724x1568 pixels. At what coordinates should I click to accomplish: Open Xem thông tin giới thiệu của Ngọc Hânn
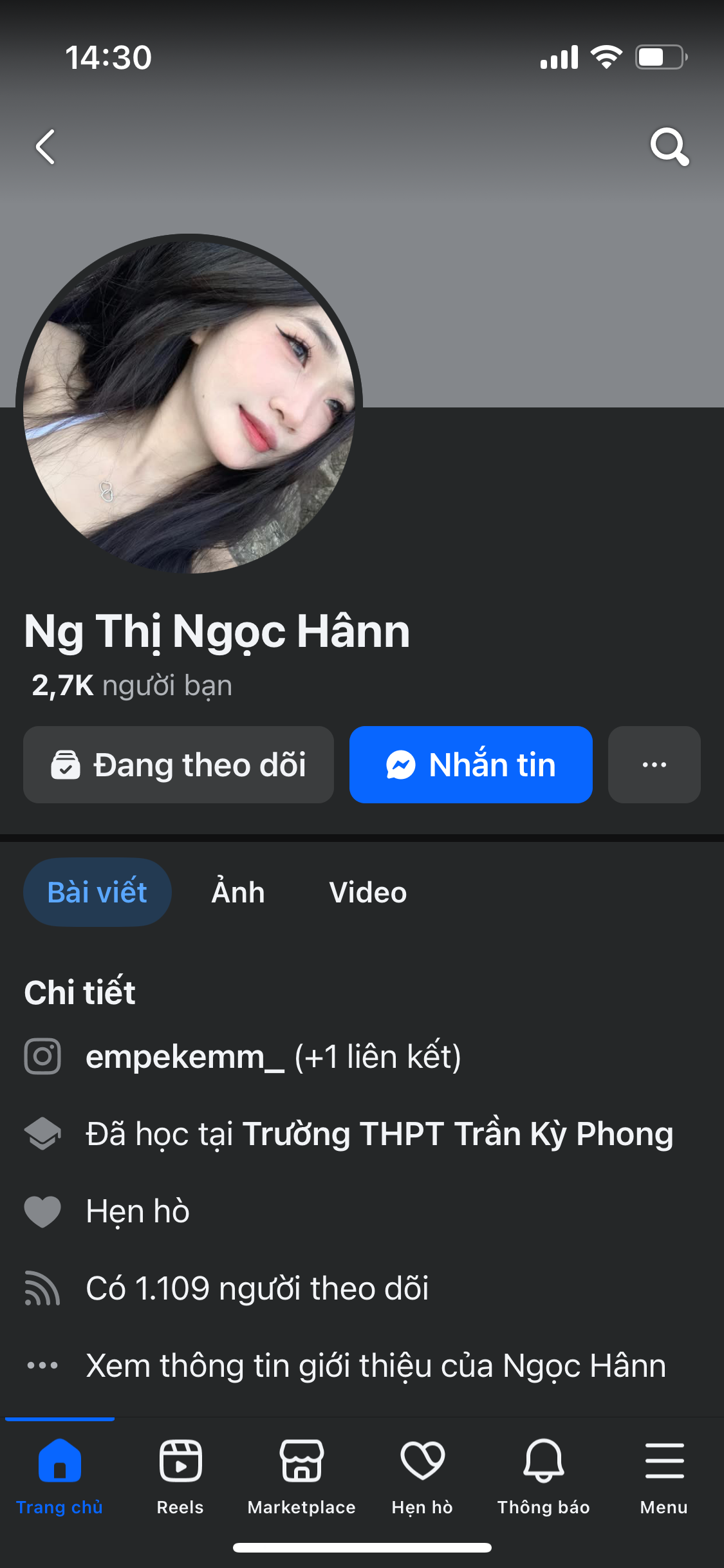(376, 1366)
